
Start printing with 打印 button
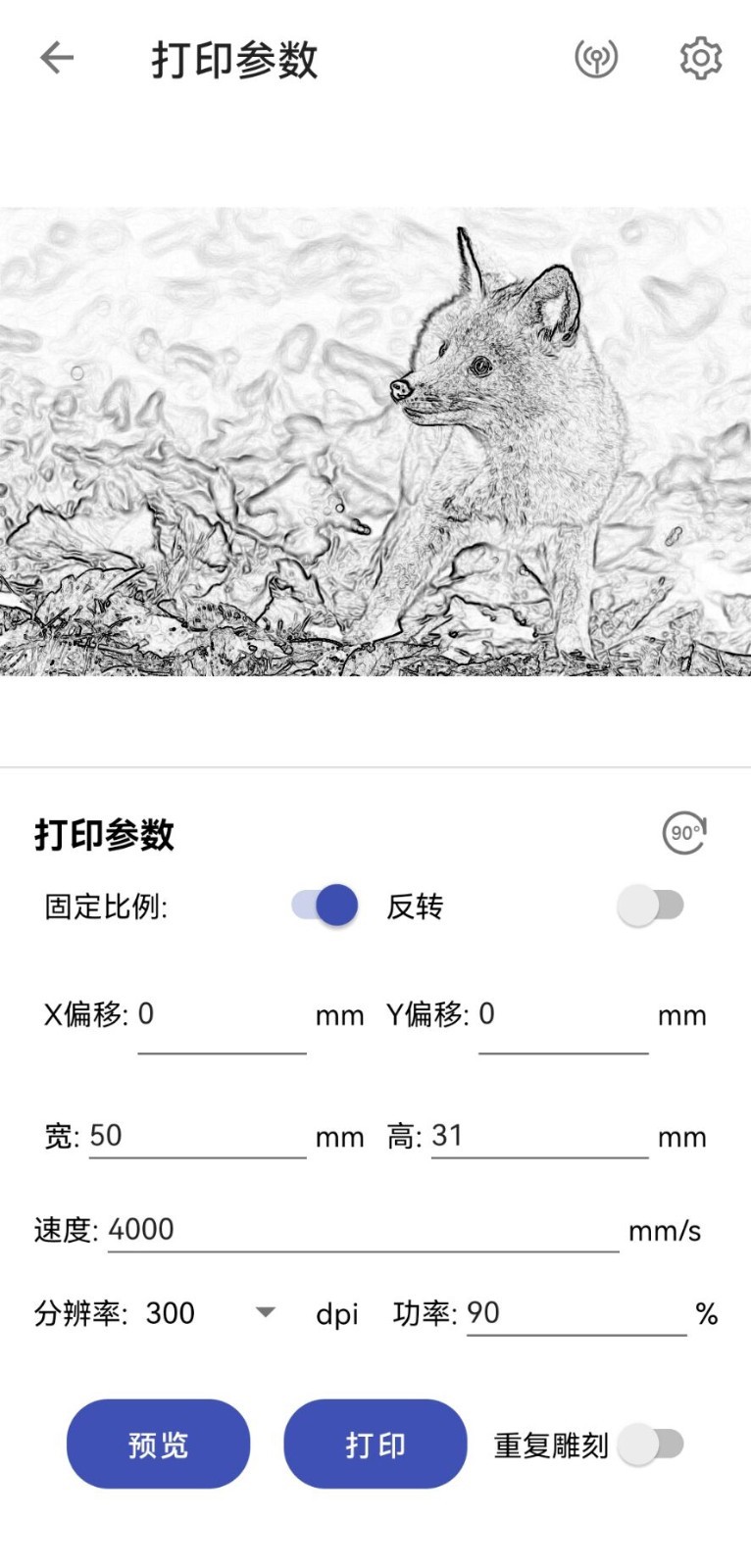tap(375, 1445)
